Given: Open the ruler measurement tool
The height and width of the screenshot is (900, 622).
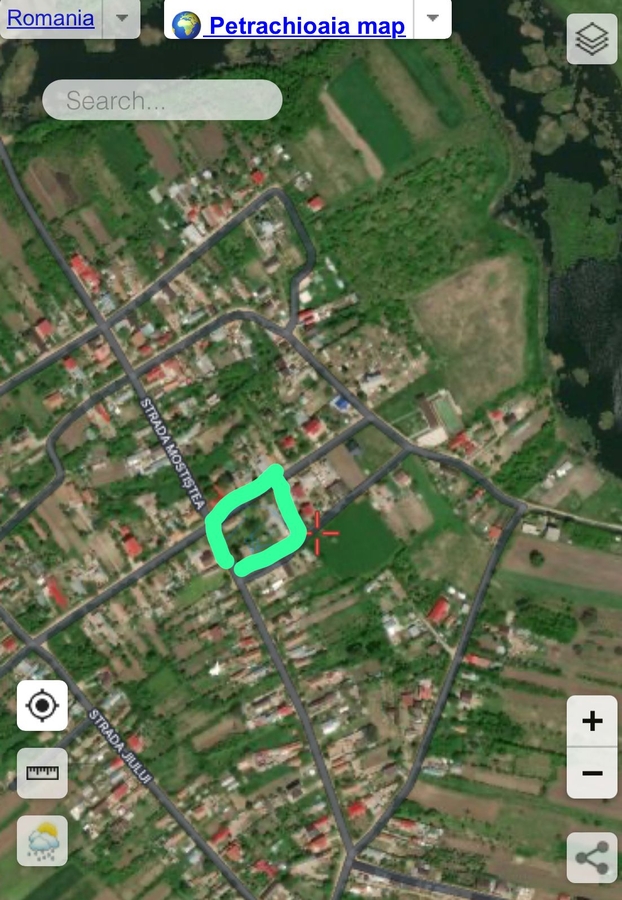Looking at the screenshot, I should coord(42,773).
